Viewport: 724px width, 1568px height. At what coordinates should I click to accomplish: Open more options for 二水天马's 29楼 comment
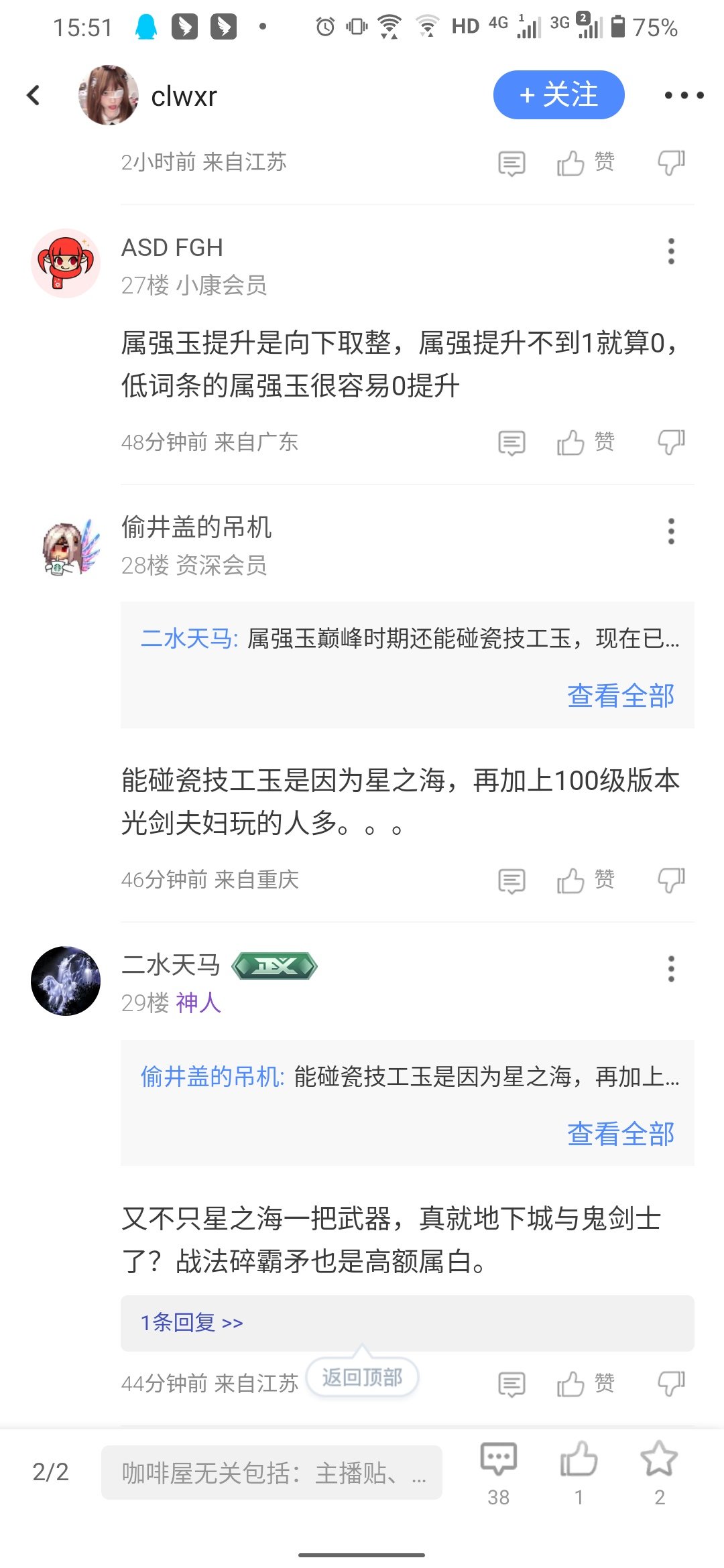(x=671, y=969)
